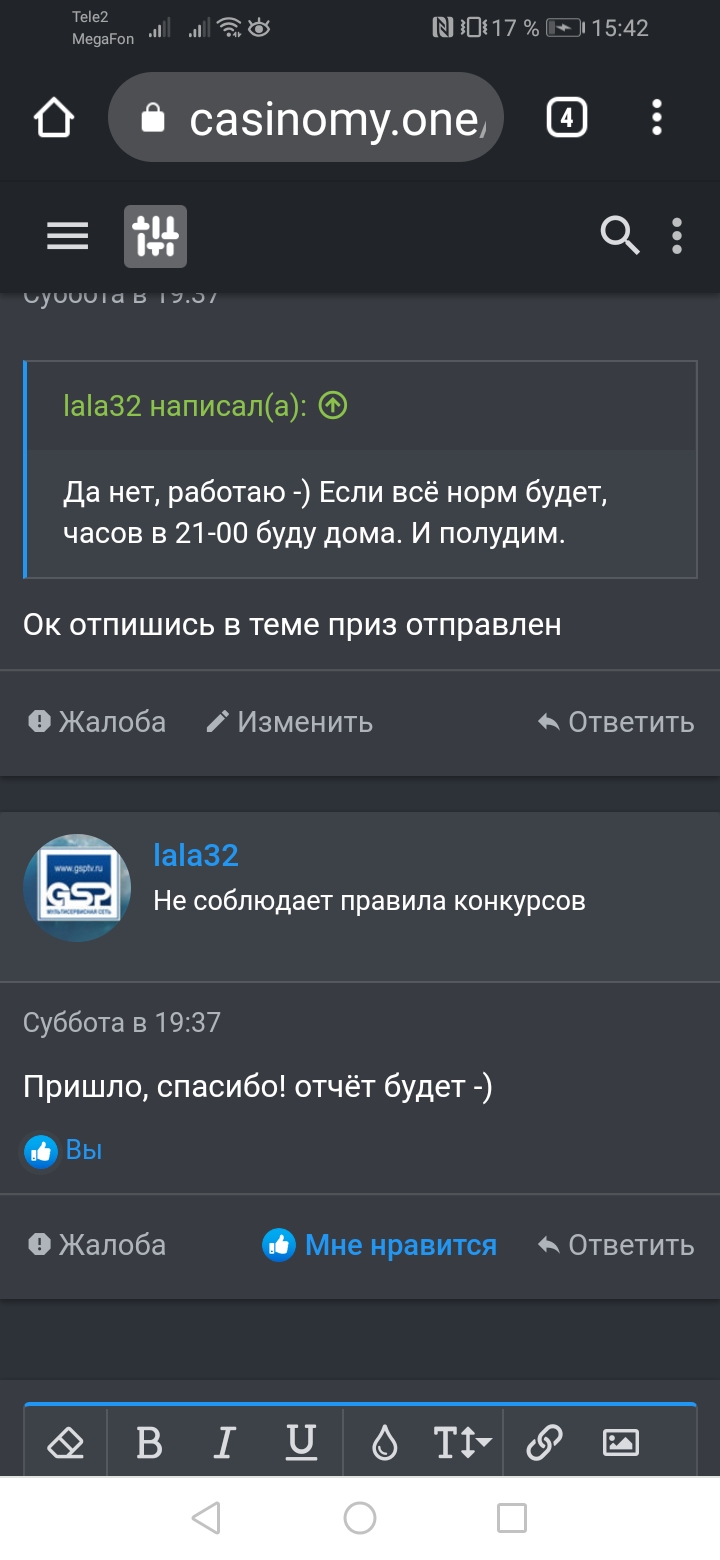The image size is (720, 1560).
Task: Jump to the quoted lala32 post arrow
Action: pyautogui.click(x=332, y=406)
